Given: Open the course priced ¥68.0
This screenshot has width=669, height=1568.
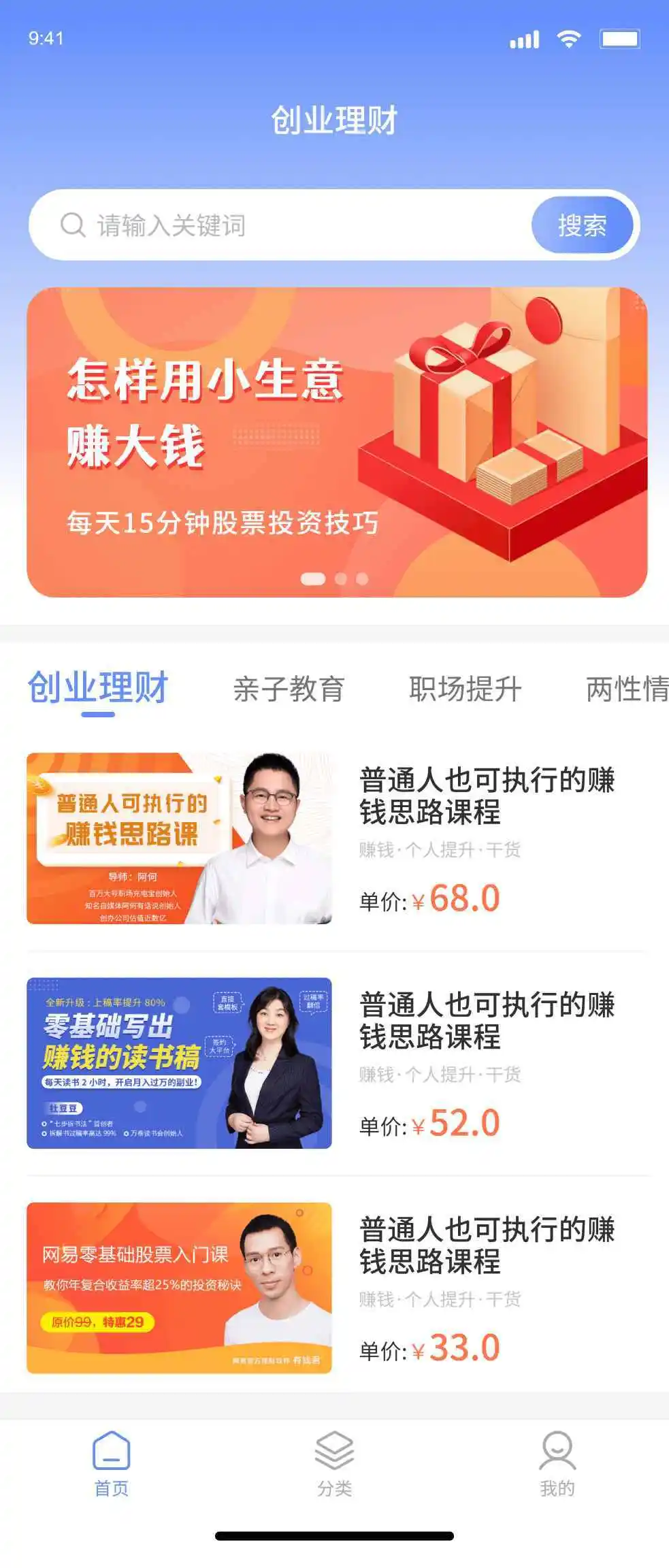Looking at the screenshot, I should tap(337, 838).
